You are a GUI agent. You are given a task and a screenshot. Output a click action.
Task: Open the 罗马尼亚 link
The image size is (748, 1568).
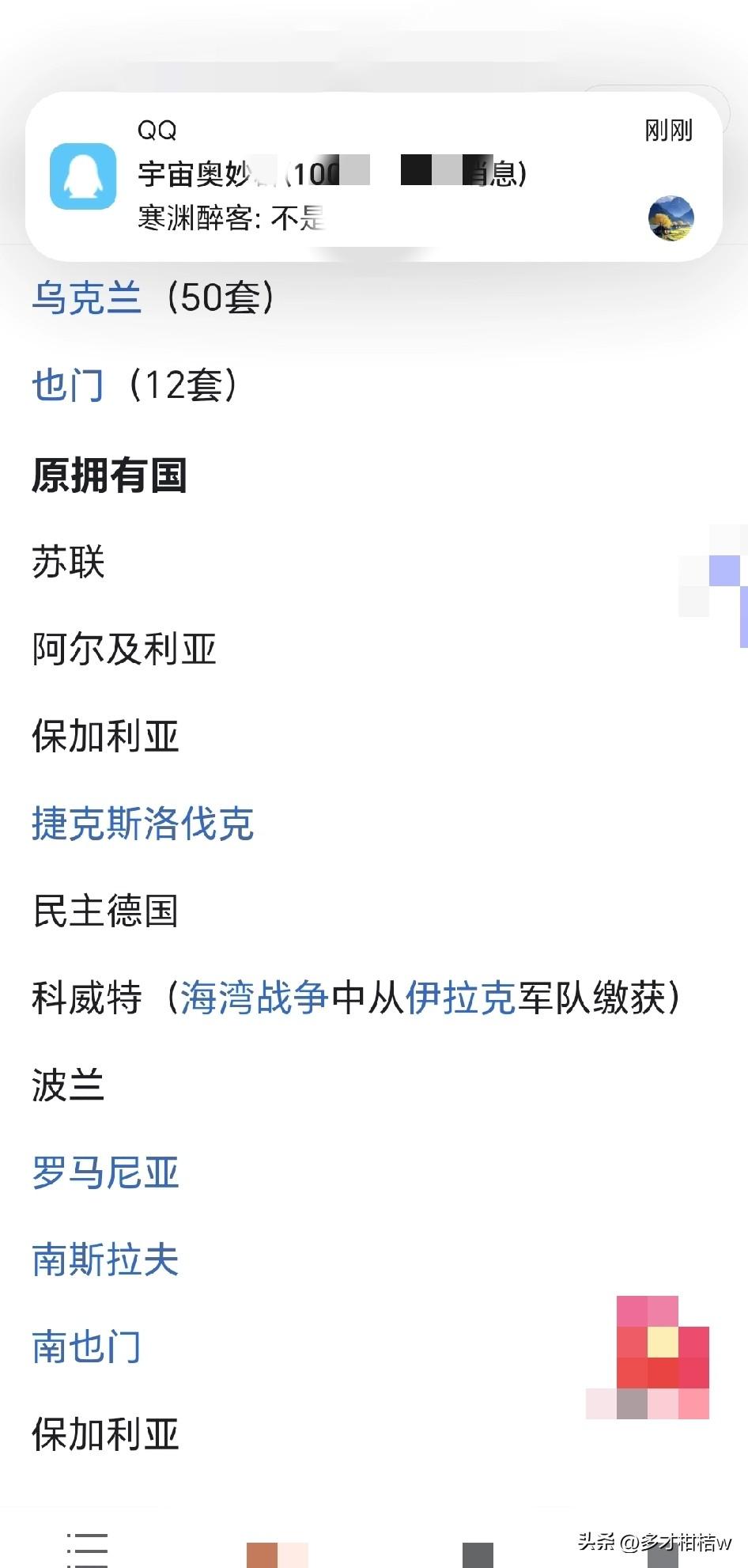pyautogui.click(x=106, y=1174)
